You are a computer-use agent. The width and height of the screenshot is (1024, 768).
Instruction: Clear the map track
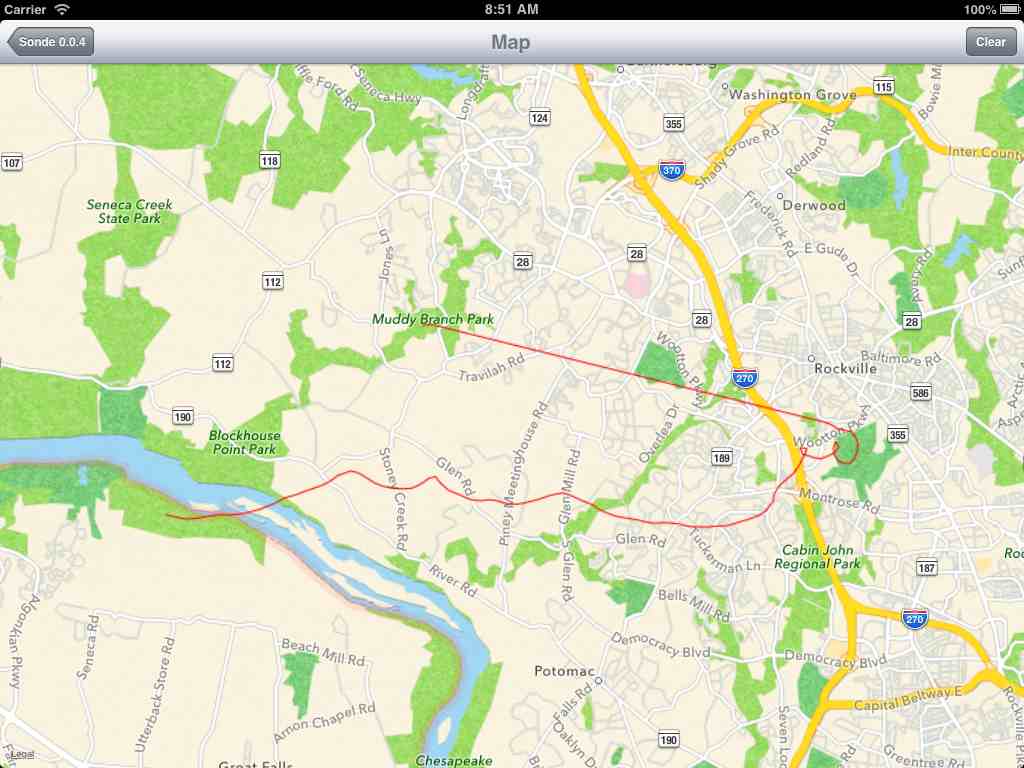tap(990, 42)
